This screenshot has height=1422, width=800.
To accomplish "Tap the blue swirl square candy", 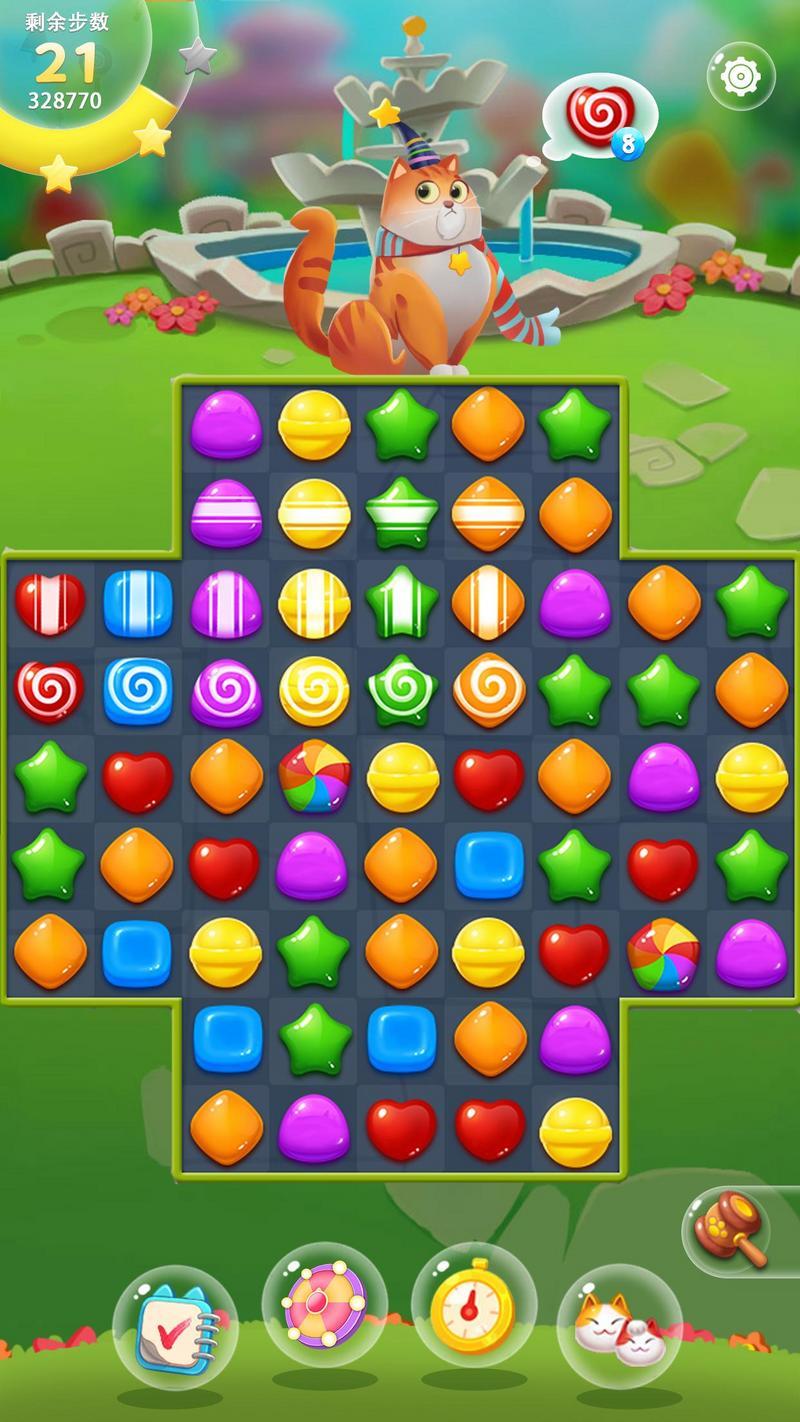I will point(138,690).
